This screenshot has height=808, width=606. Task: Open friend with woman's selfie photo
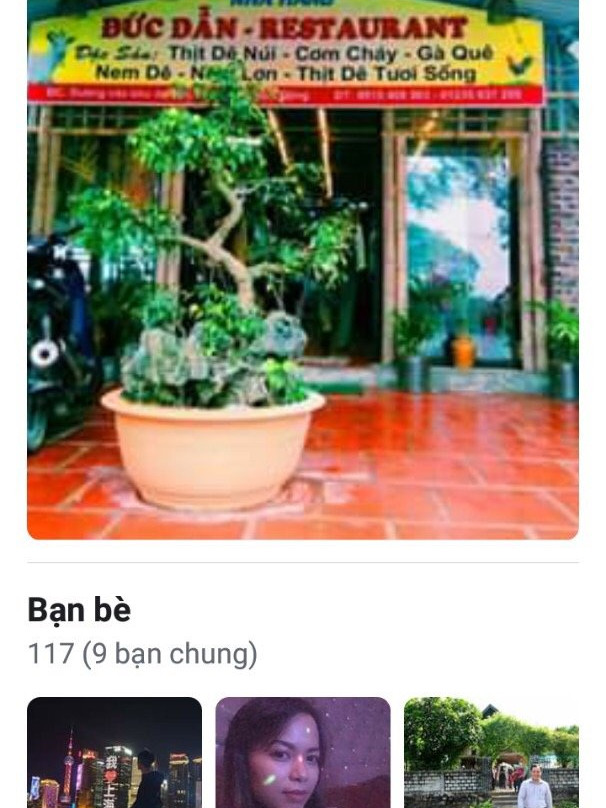(x=302, y=752)
